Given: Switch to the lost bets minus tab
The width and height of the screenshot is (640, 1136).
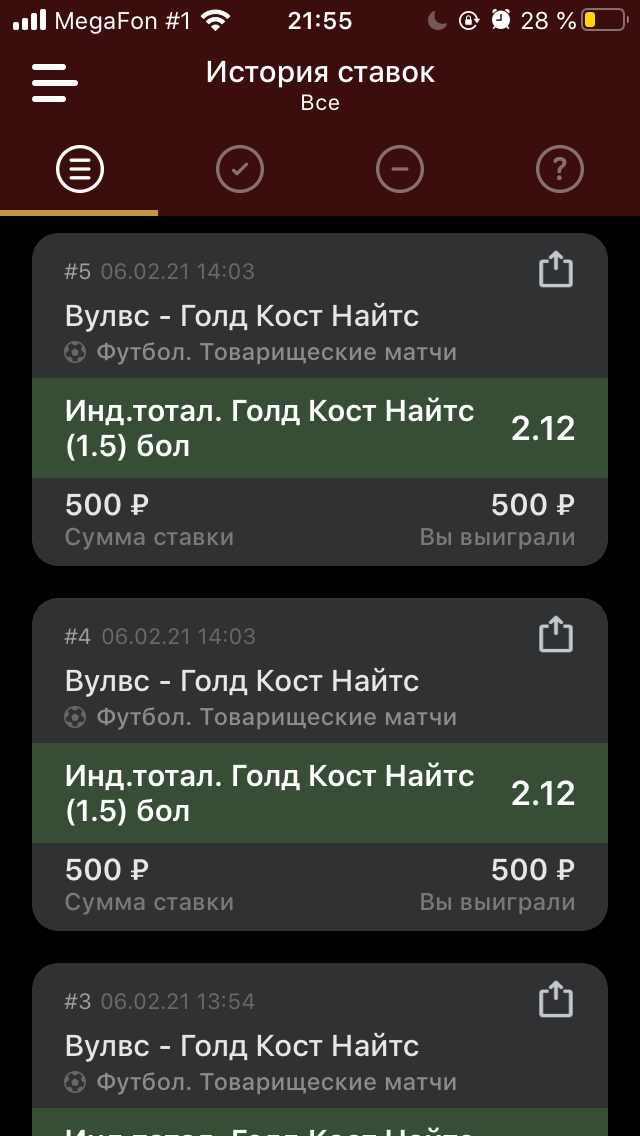Looking at the screenshot, I should pyautogui.click(x=400, y=170).
